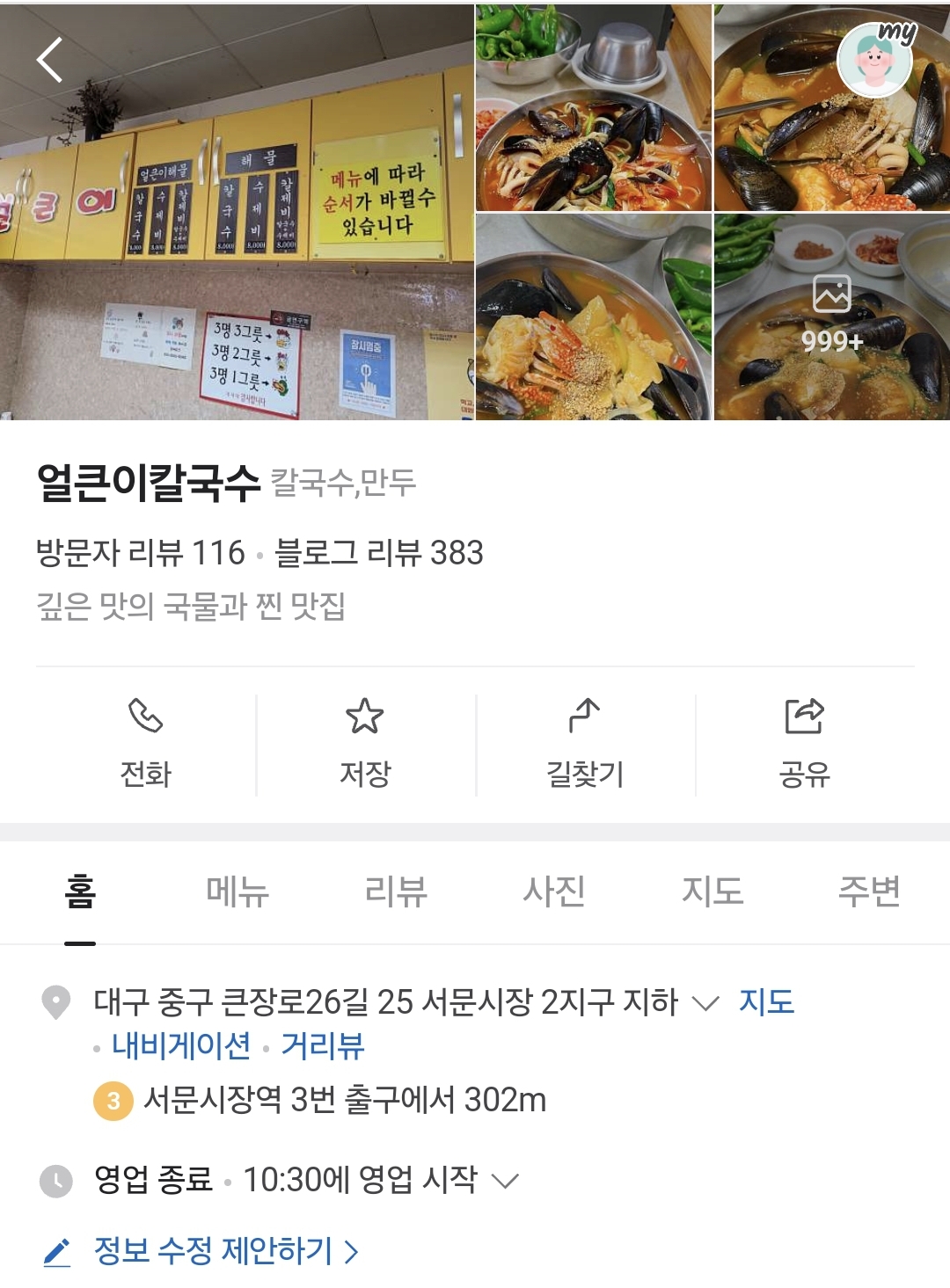
Task: Share this place via 공유
Action: point(805,745)
